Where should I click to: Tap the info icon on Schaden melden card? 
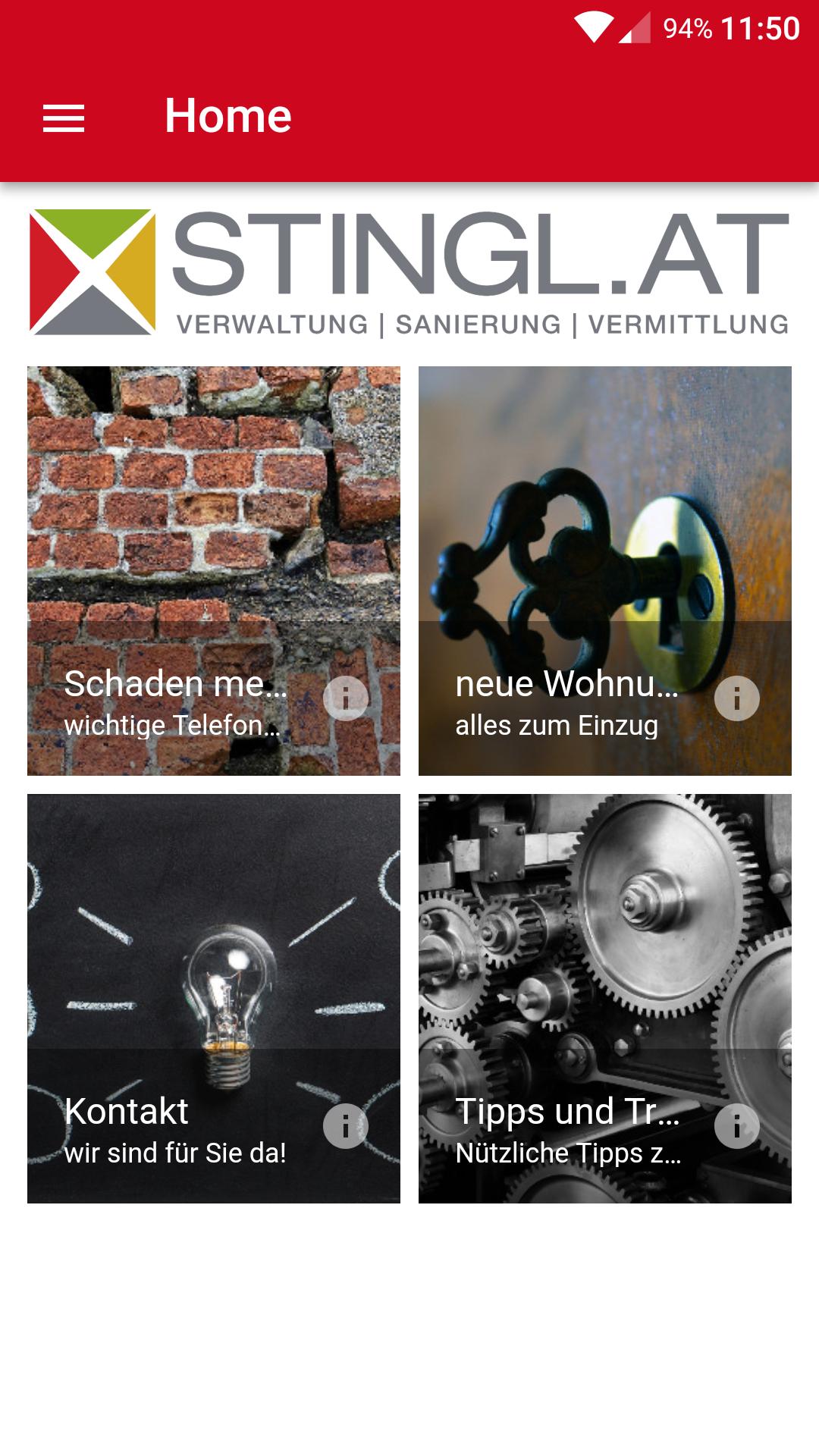tap(345, 698)
